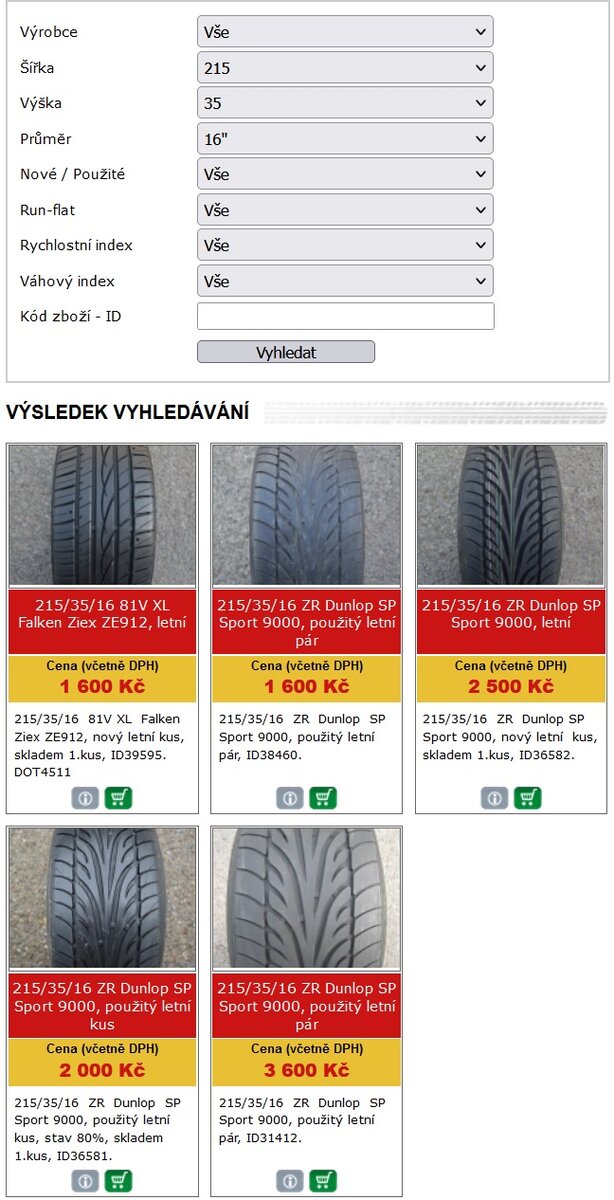614x1200 pixels.
Task: Tap the Vyhledat search button
Action: click(x=285, y=352)
